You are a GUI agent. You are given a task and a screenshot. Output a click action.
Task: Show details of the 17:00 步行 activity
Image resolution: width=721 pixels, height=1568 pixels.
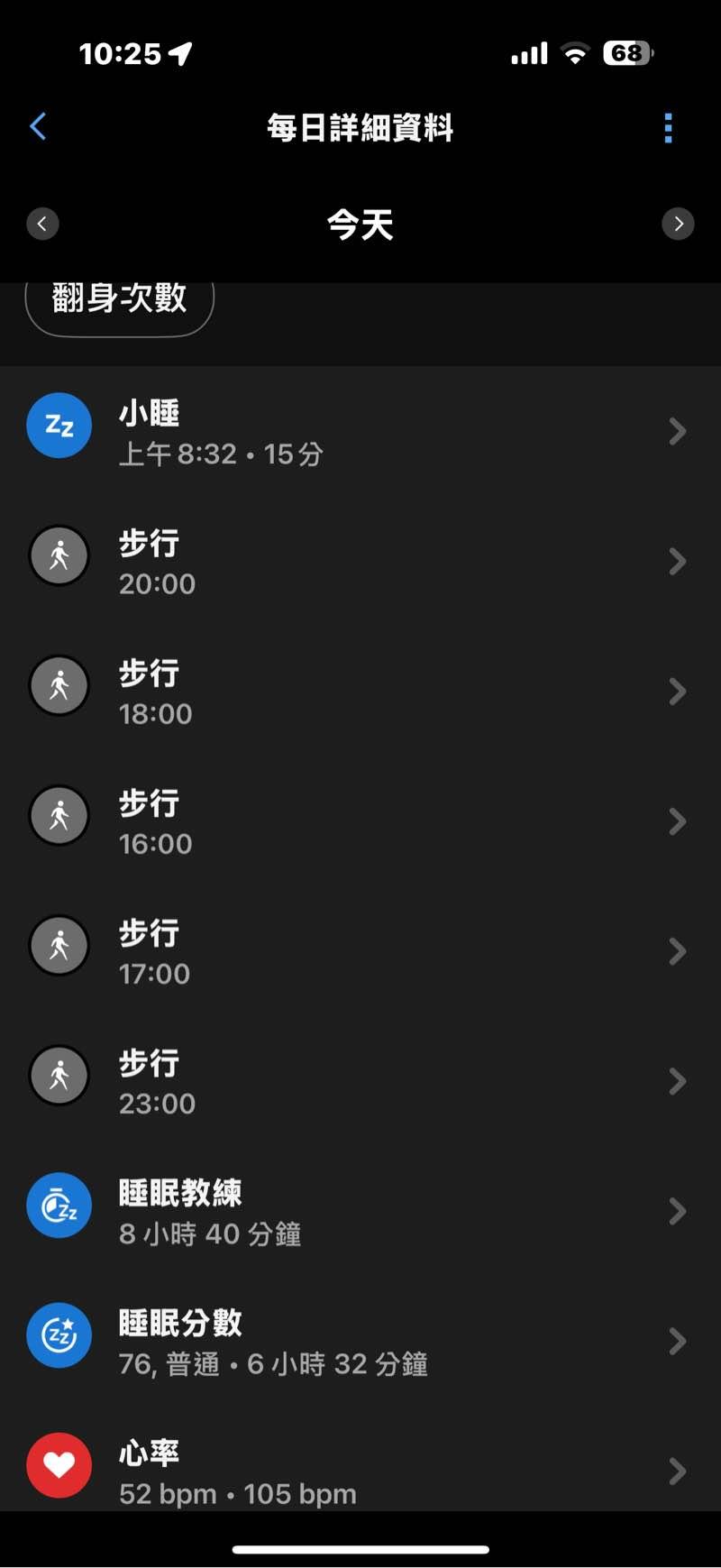(360, 951)
